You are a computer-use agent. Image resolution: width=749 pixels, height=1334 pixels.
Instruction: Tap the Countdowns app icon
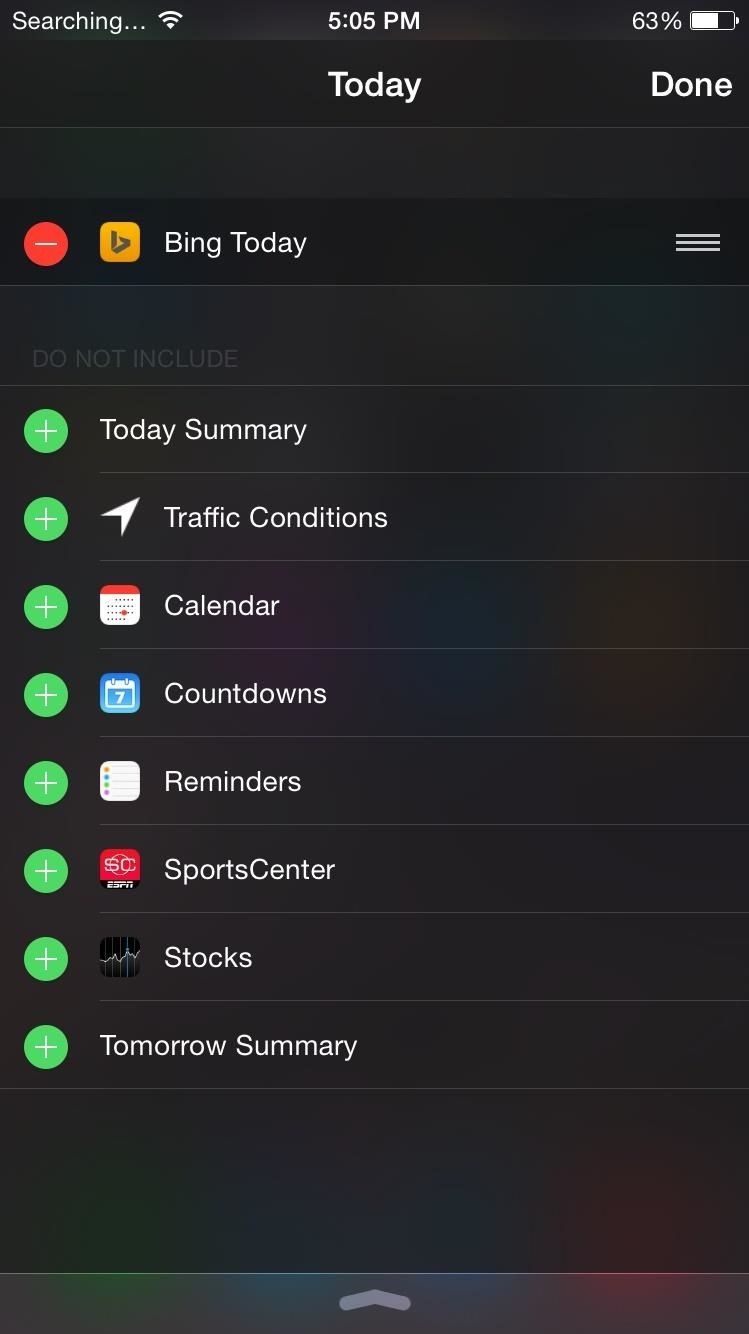pos(119,694)
